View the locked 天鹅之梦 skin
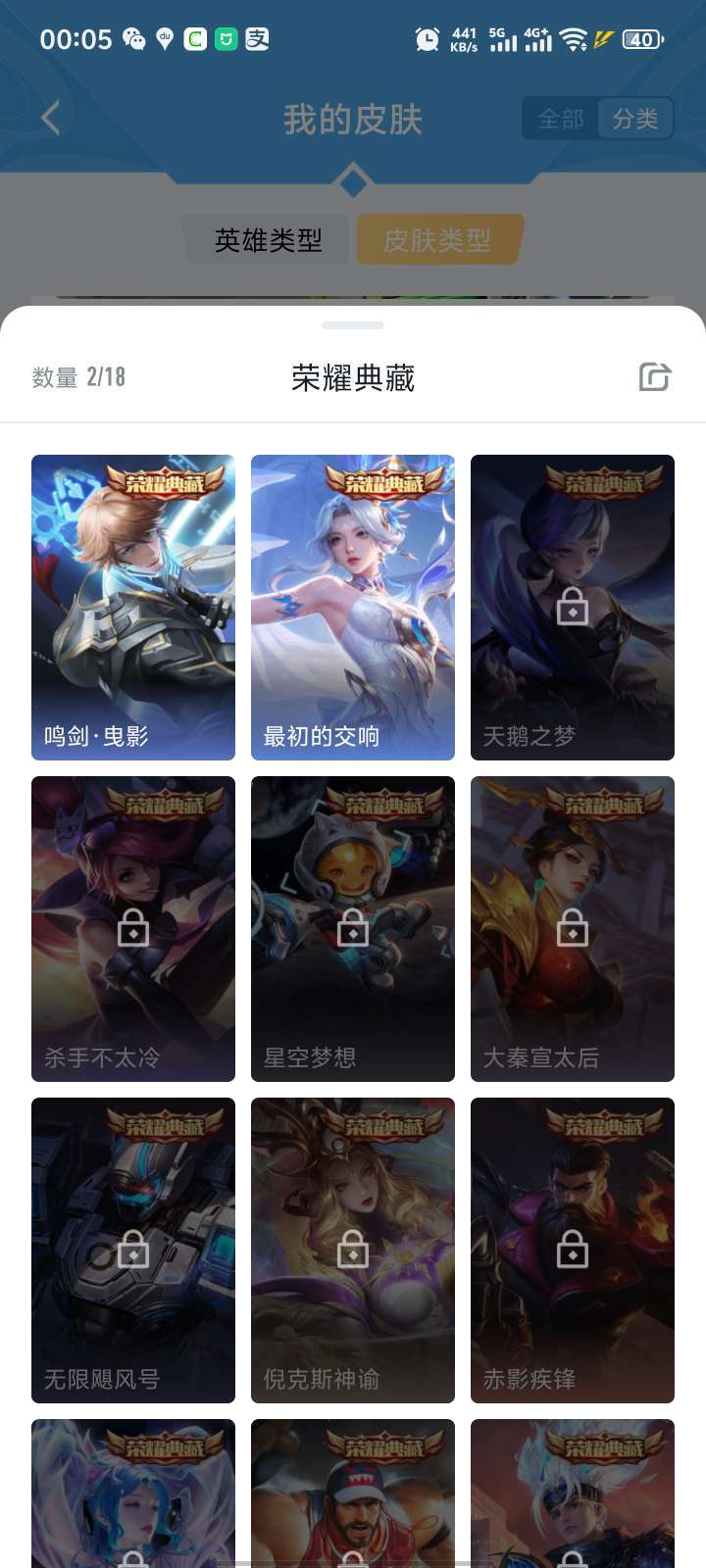706x1568 pixels. [573, 608]
